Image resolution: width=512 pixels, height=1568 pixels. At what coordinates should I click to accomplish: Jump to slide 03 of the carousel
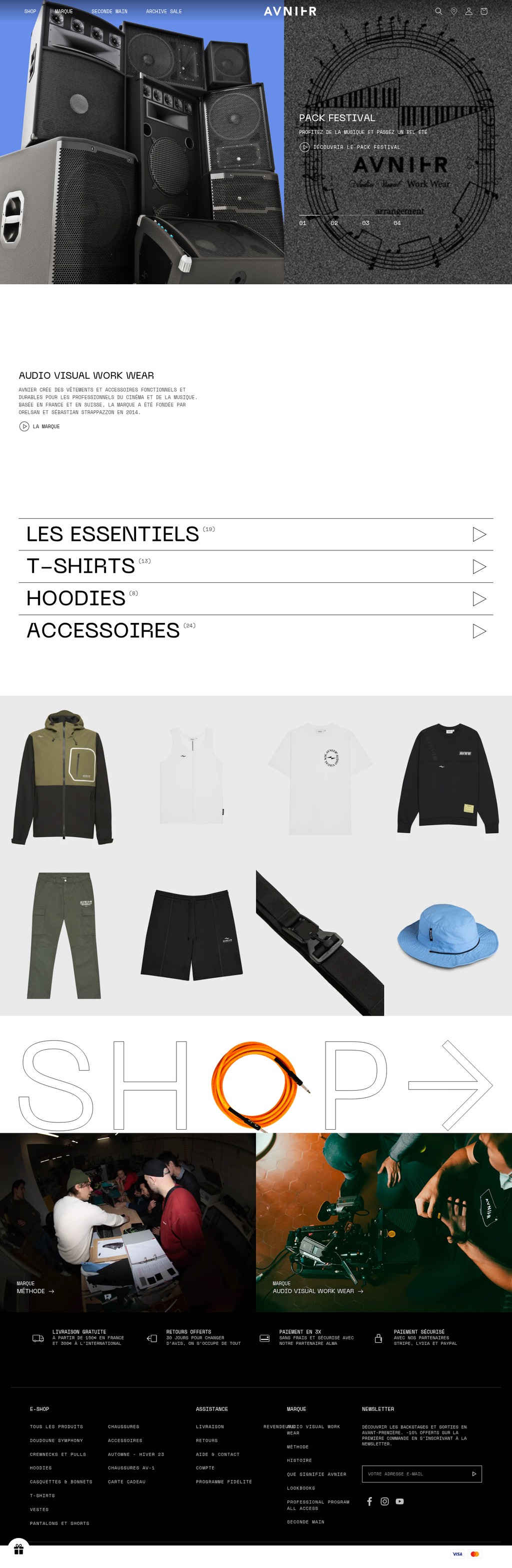365,223
